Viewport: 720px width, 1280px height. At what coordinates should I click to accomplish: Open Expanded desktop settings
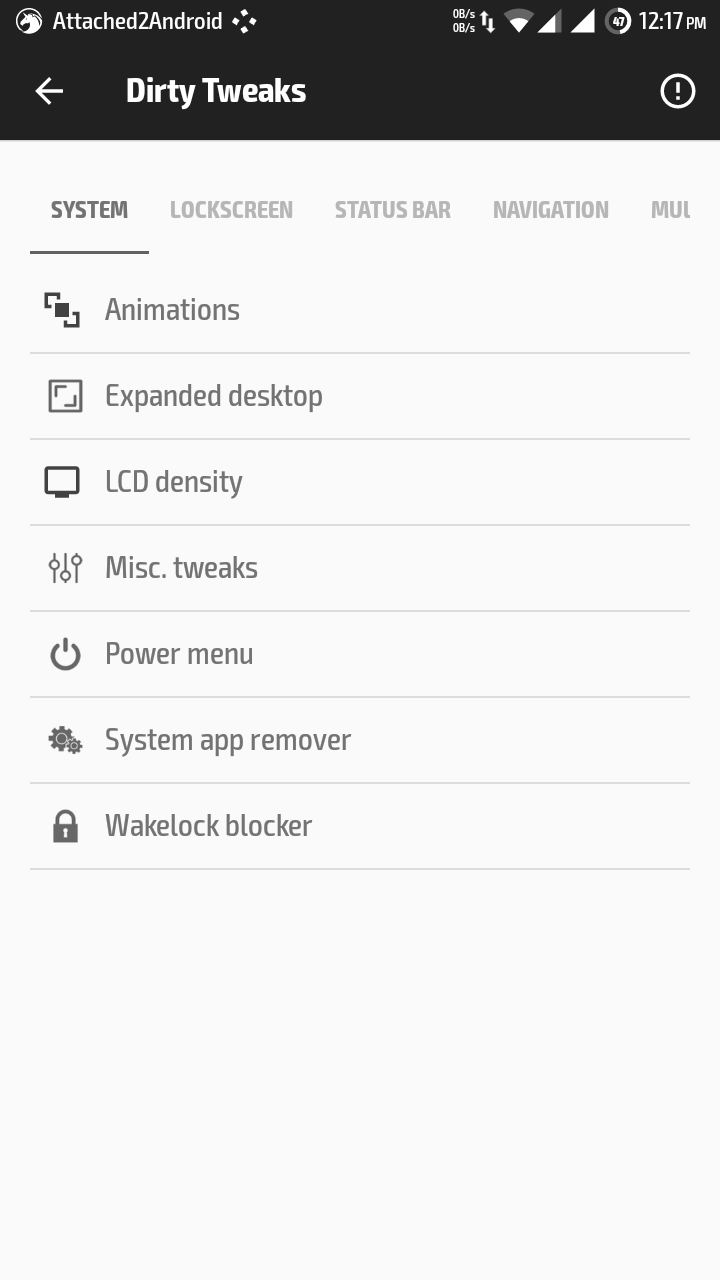point(360,396)
